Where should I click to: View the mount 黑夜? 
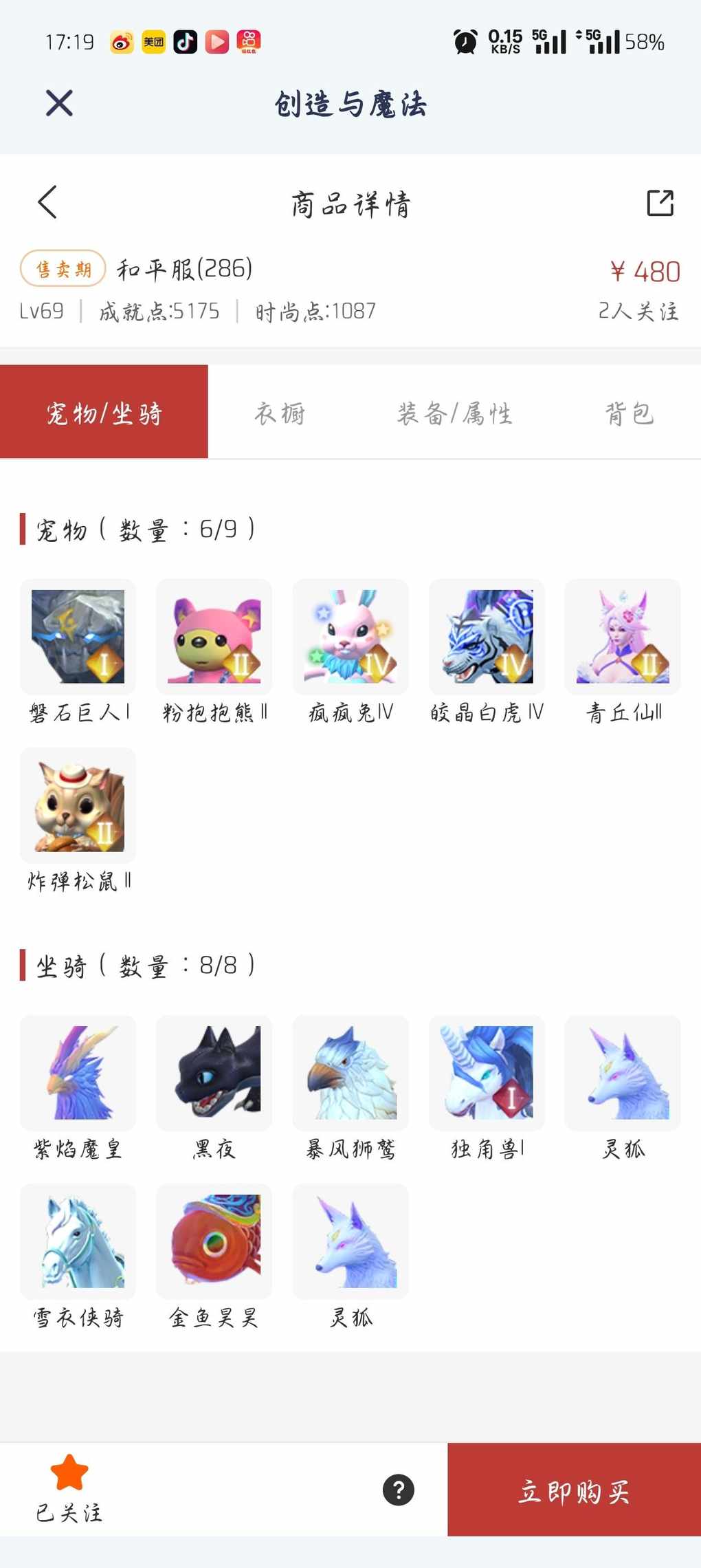point(214,1073)
